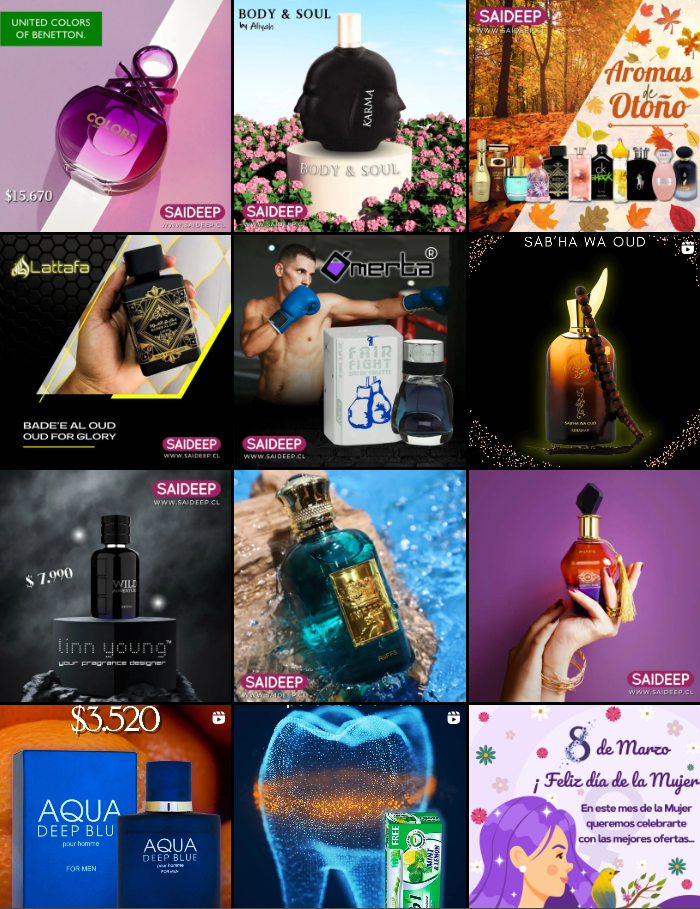Open the Emerta Fair Fight boxer post
The image size is (700, 909).
[x=349, y=350]
